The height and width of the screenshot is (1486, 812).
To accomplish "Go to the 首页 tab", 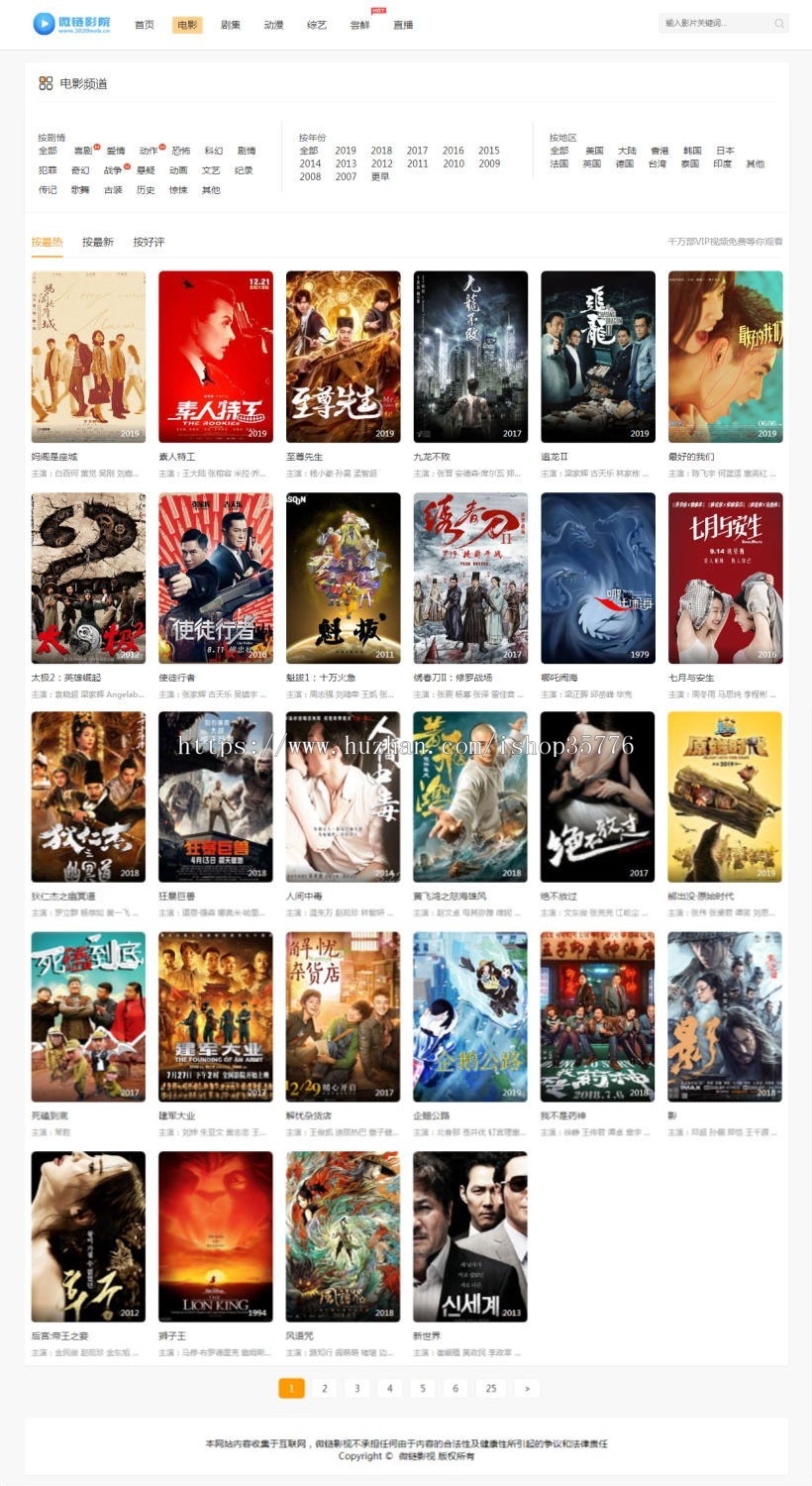I will pyautogui.click(x=143, y=25).
